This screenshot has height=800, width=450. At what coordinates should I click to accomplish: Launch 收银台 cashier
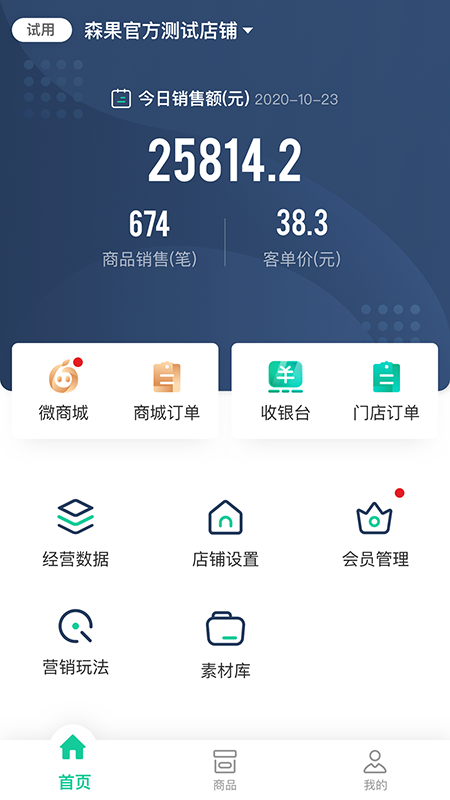(285, 391)
